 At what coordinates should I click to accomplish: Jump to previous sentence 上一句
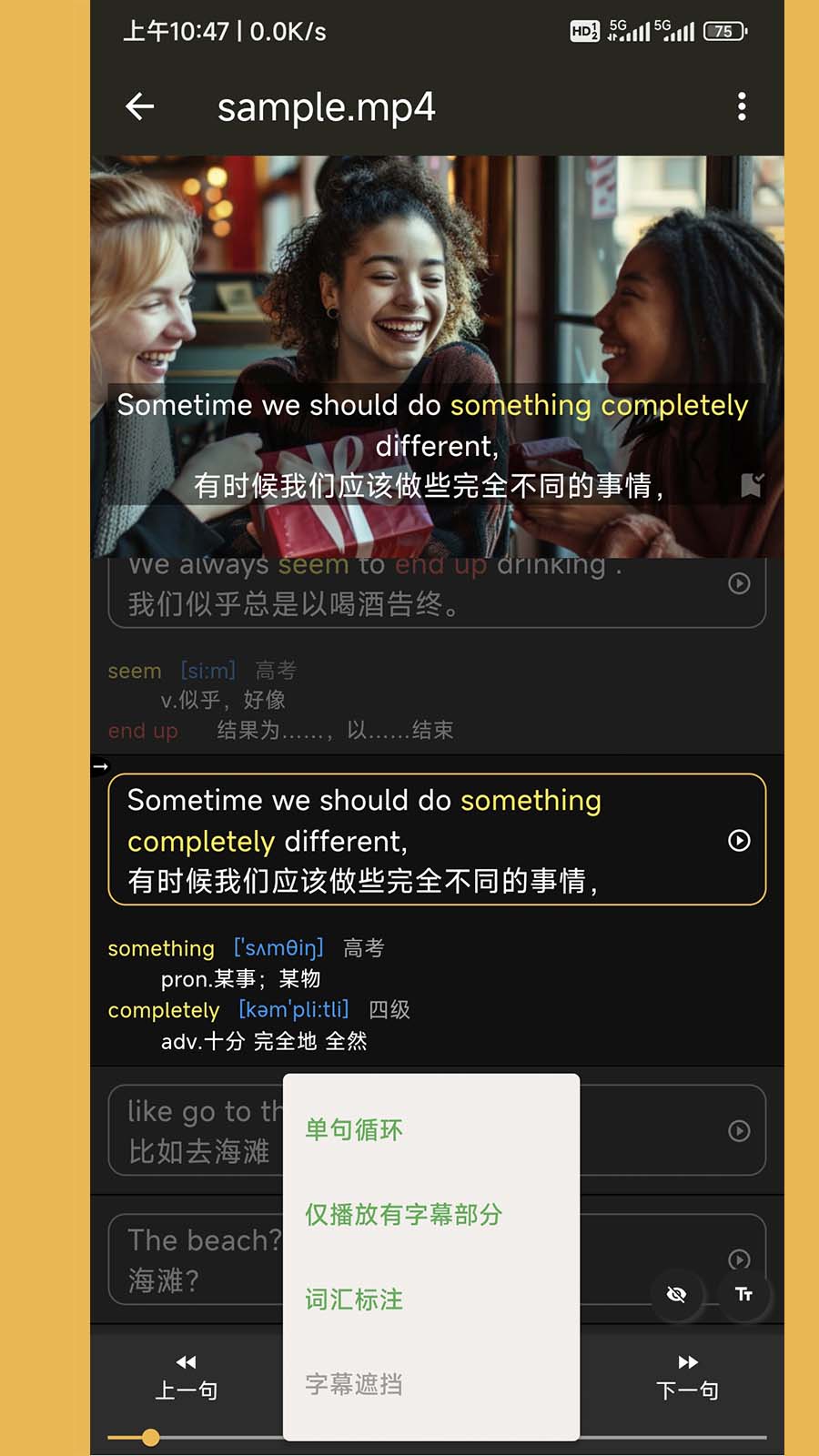click(x=187, y=1377)
